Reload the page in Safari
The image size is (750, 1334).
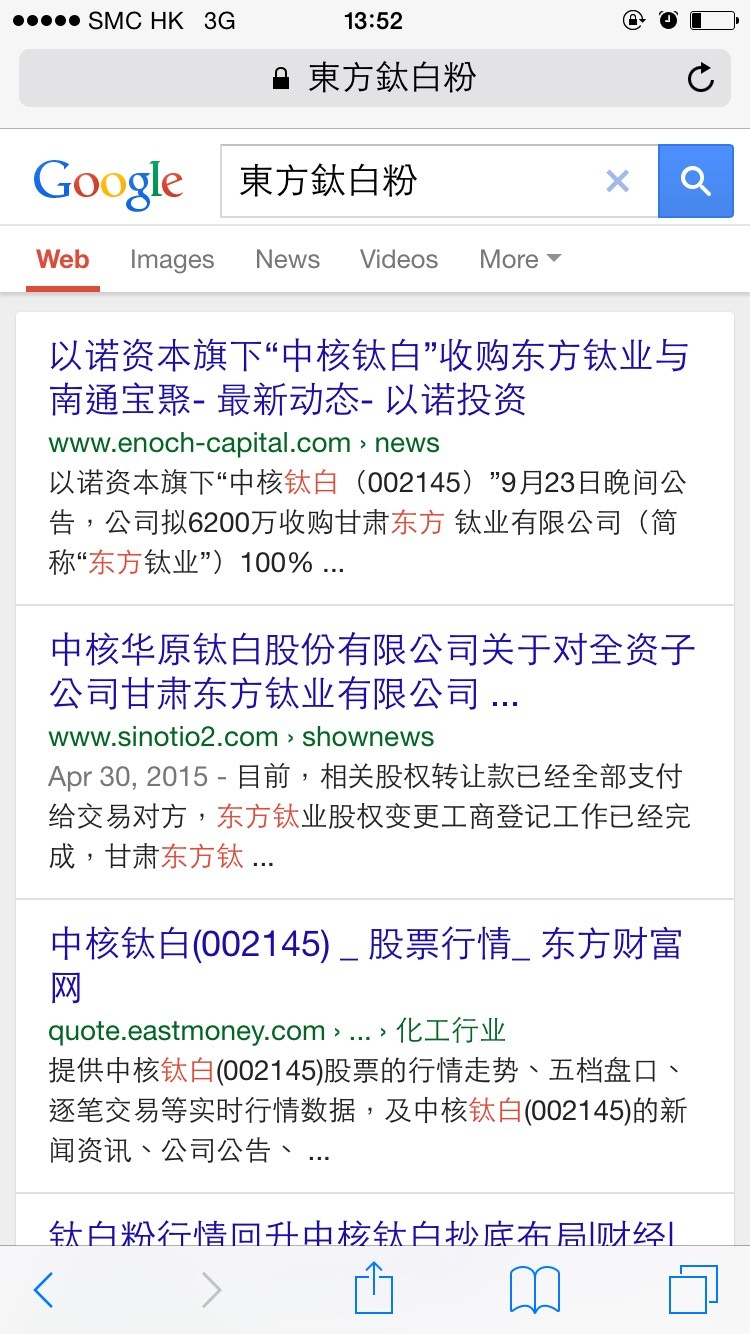click(x=701, y=78)
